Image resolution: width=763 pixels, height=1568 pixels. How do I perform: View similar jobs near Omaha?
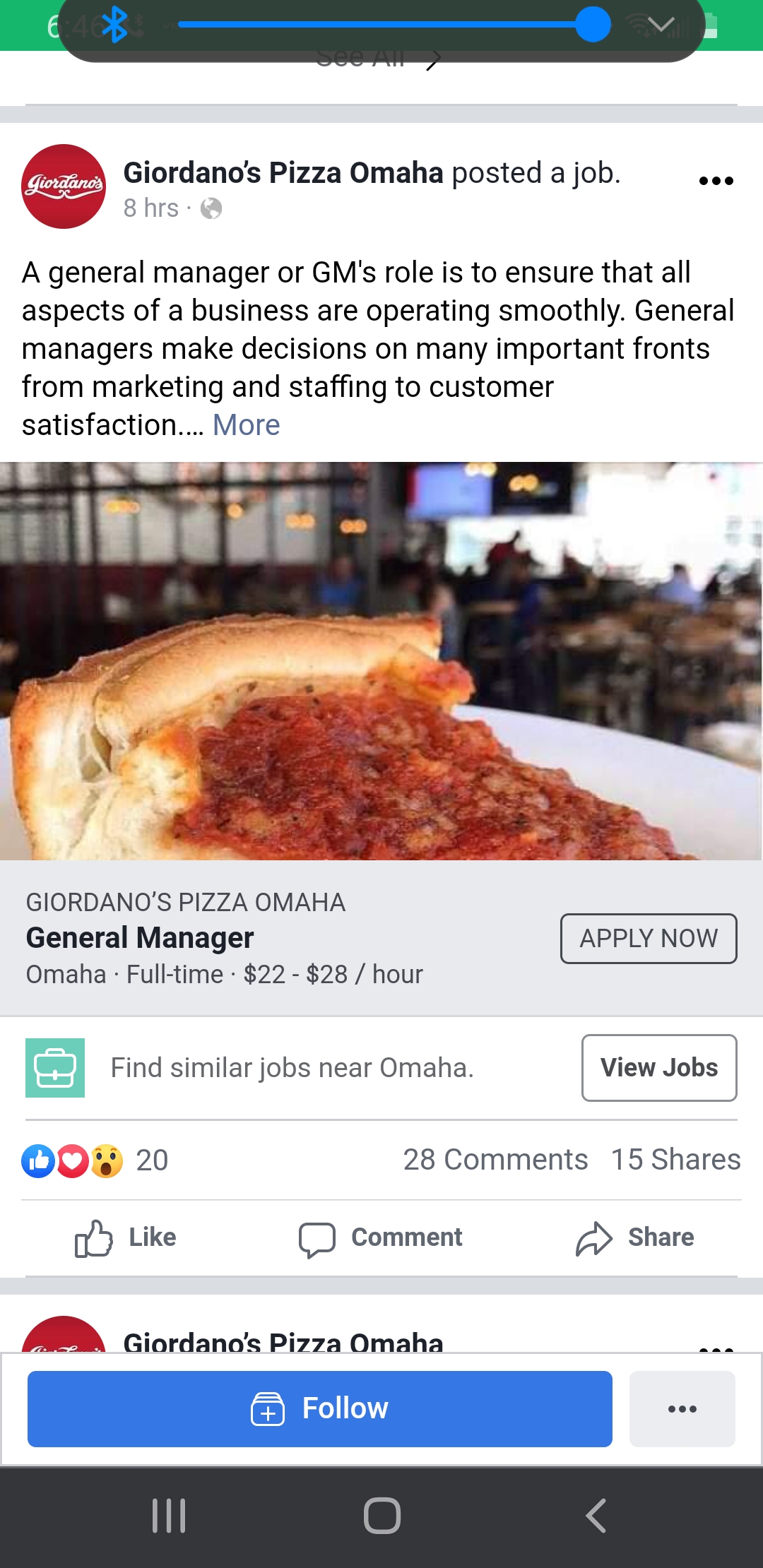(658, 1068)
